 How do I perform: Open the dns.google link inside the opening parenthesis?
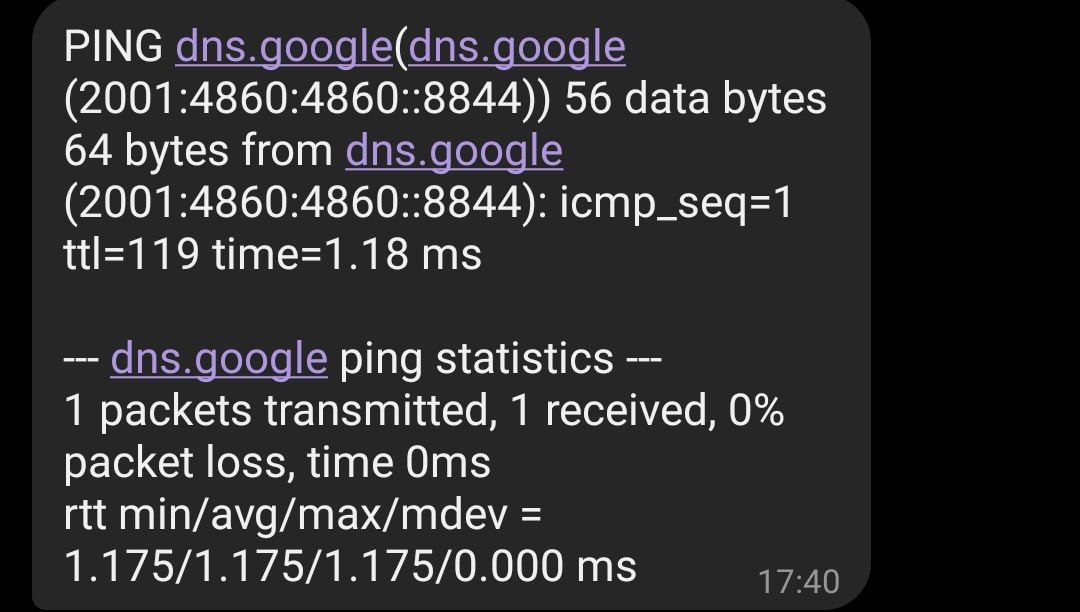(517, 47)
